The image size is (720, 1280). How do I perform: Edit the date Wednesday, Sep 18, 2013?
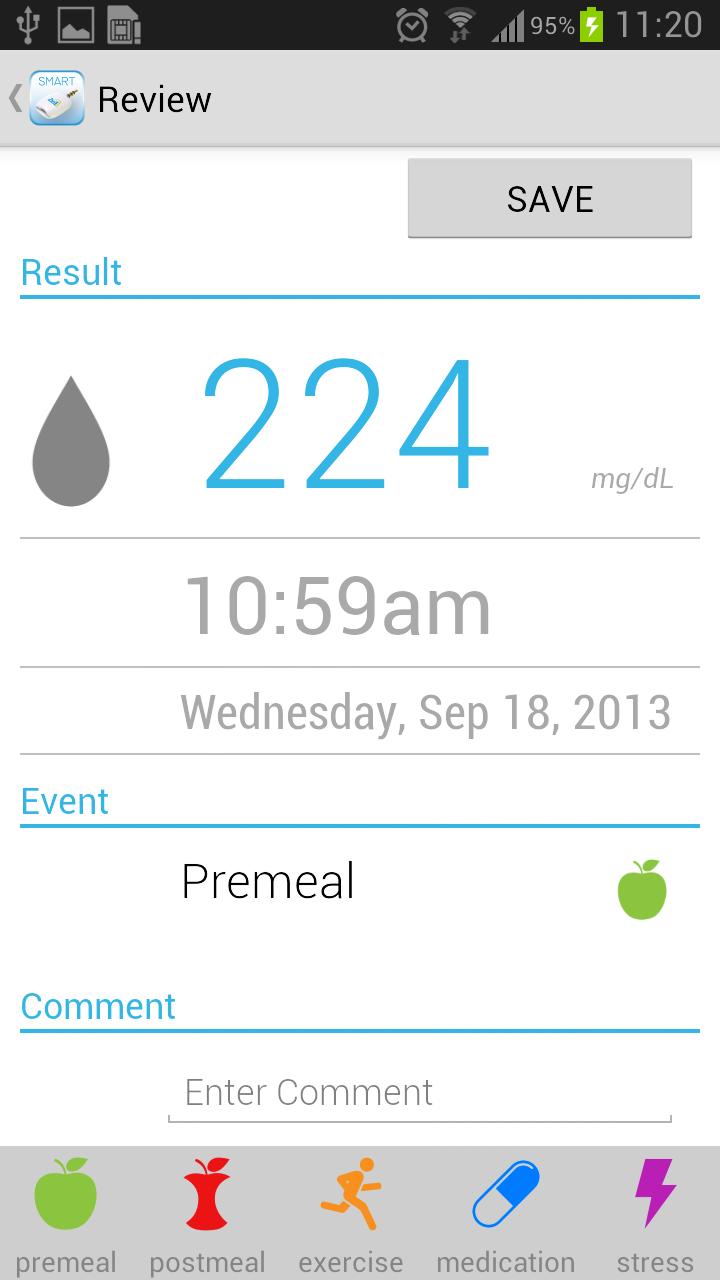pos(425,711)
